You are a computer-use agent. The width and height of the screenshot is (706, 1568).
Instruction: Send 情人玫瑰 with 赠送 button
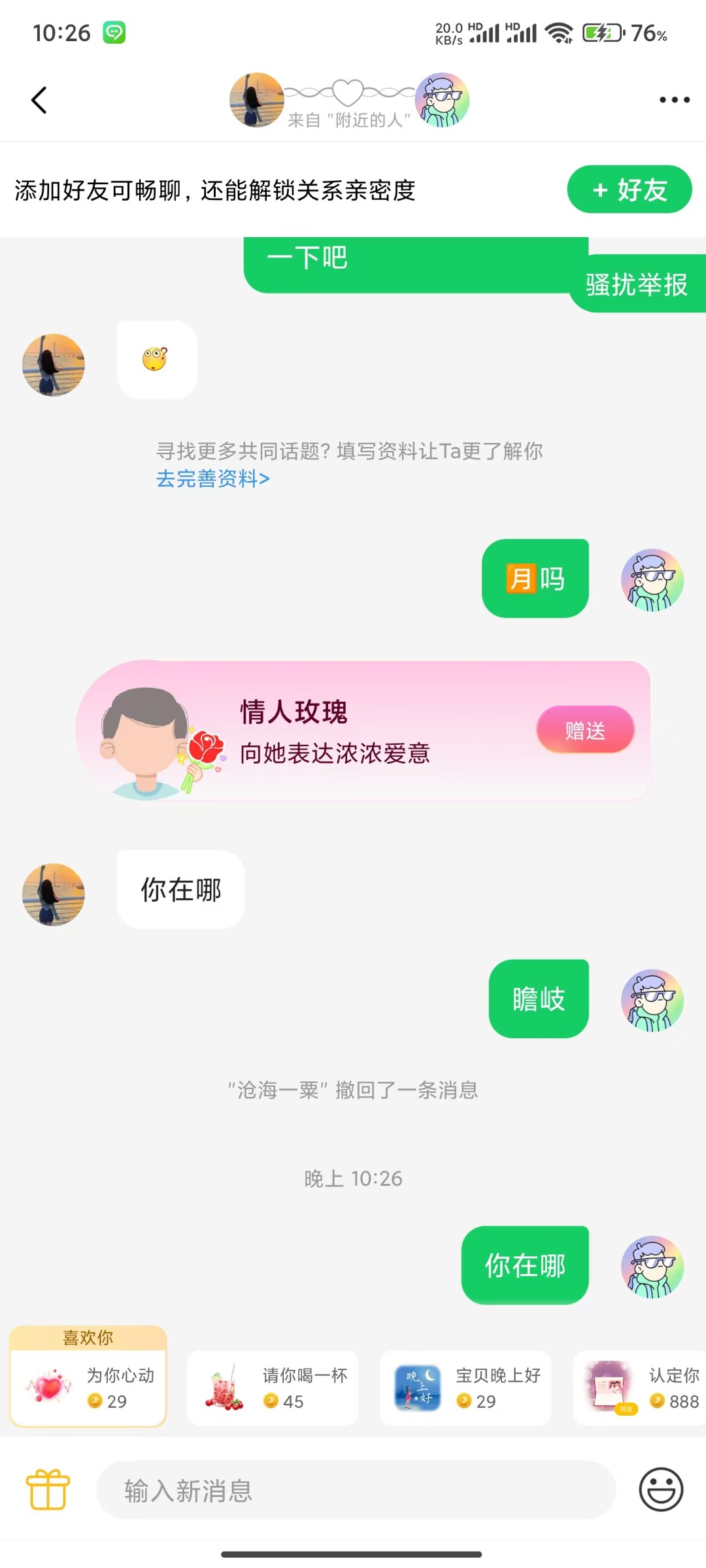click(585, 730)
